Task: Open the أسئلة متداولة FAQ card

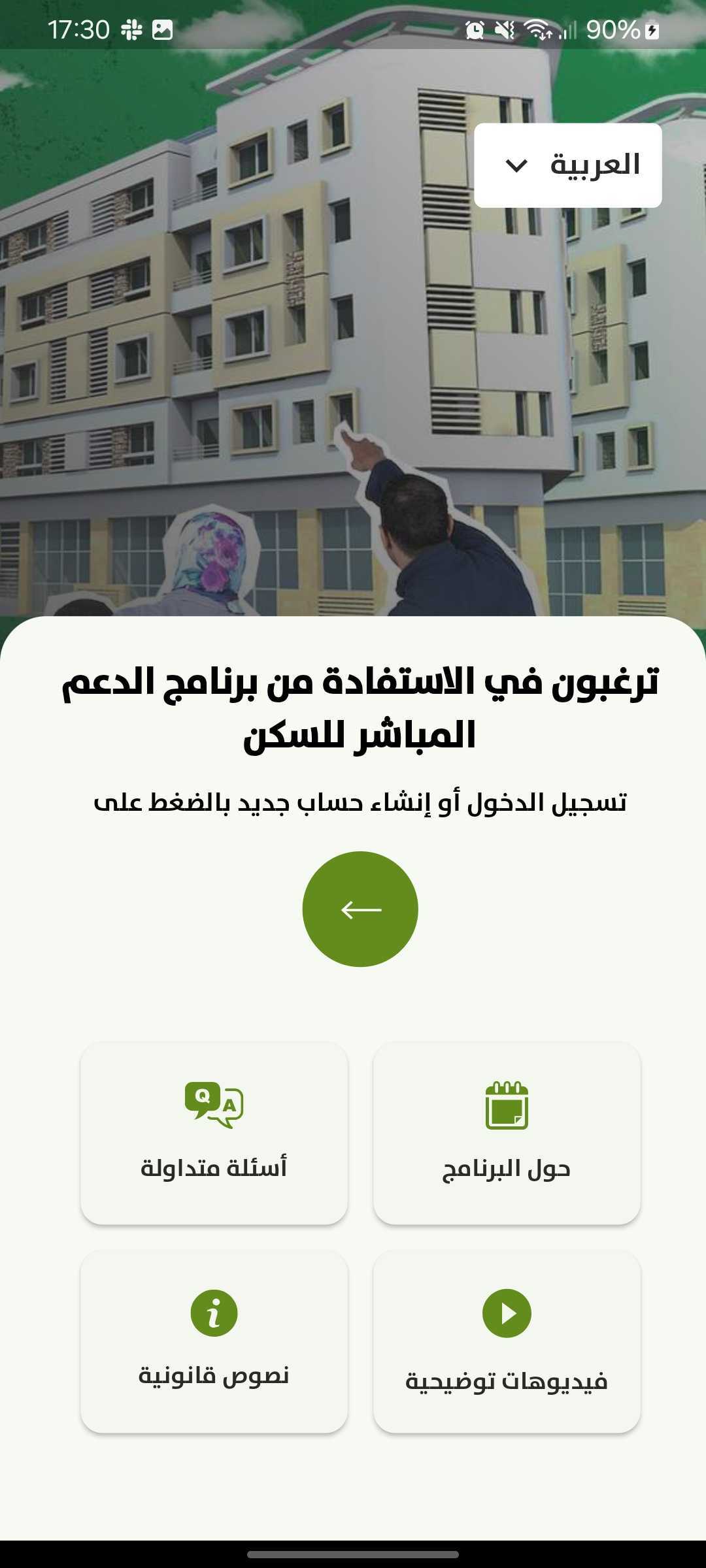Action: tap(214, 1133)
